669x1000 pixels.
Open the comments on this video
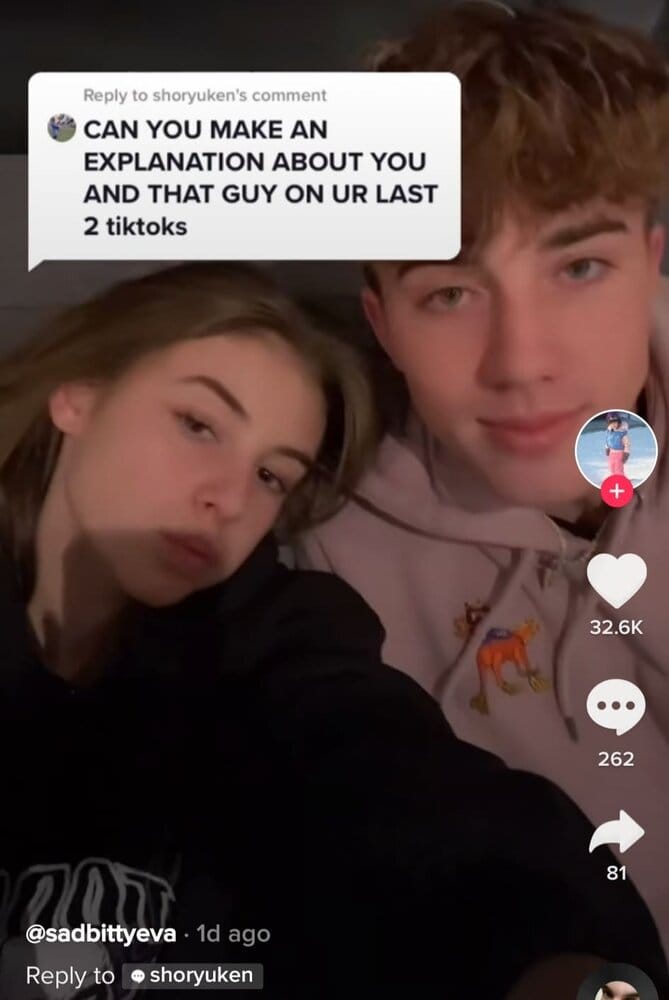click(616, 707)
